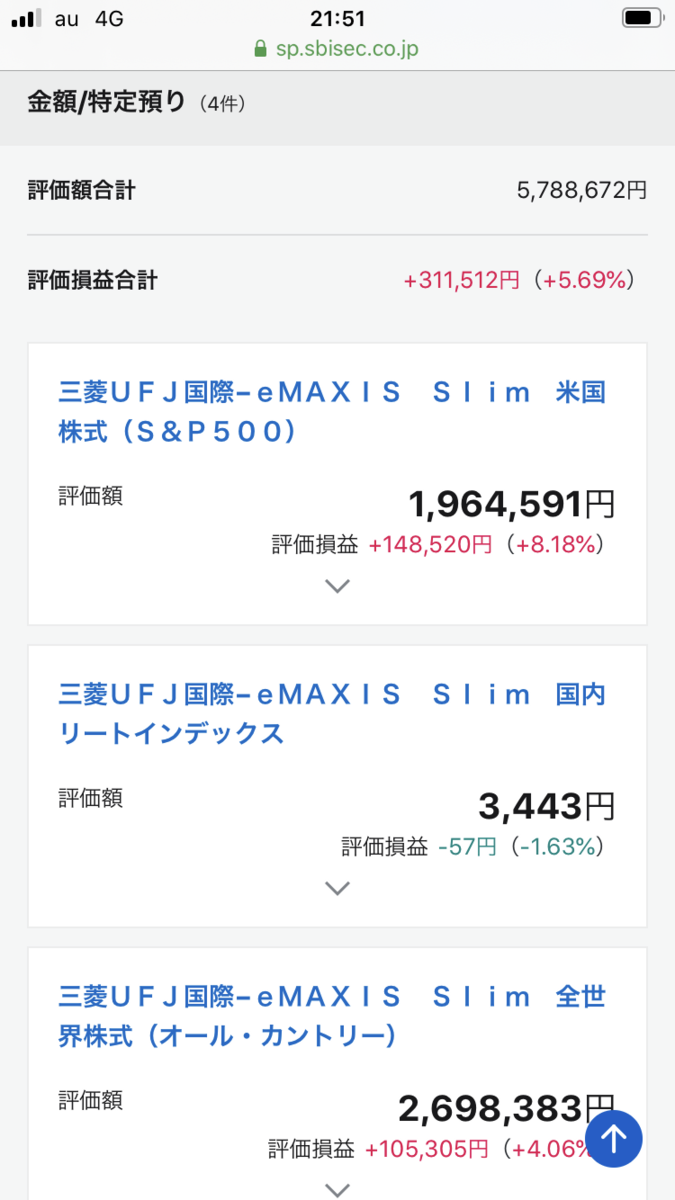Open the eMAXIS Slim 国内リートインデックス fund link

pyautogui.click(x=332, y=713)
